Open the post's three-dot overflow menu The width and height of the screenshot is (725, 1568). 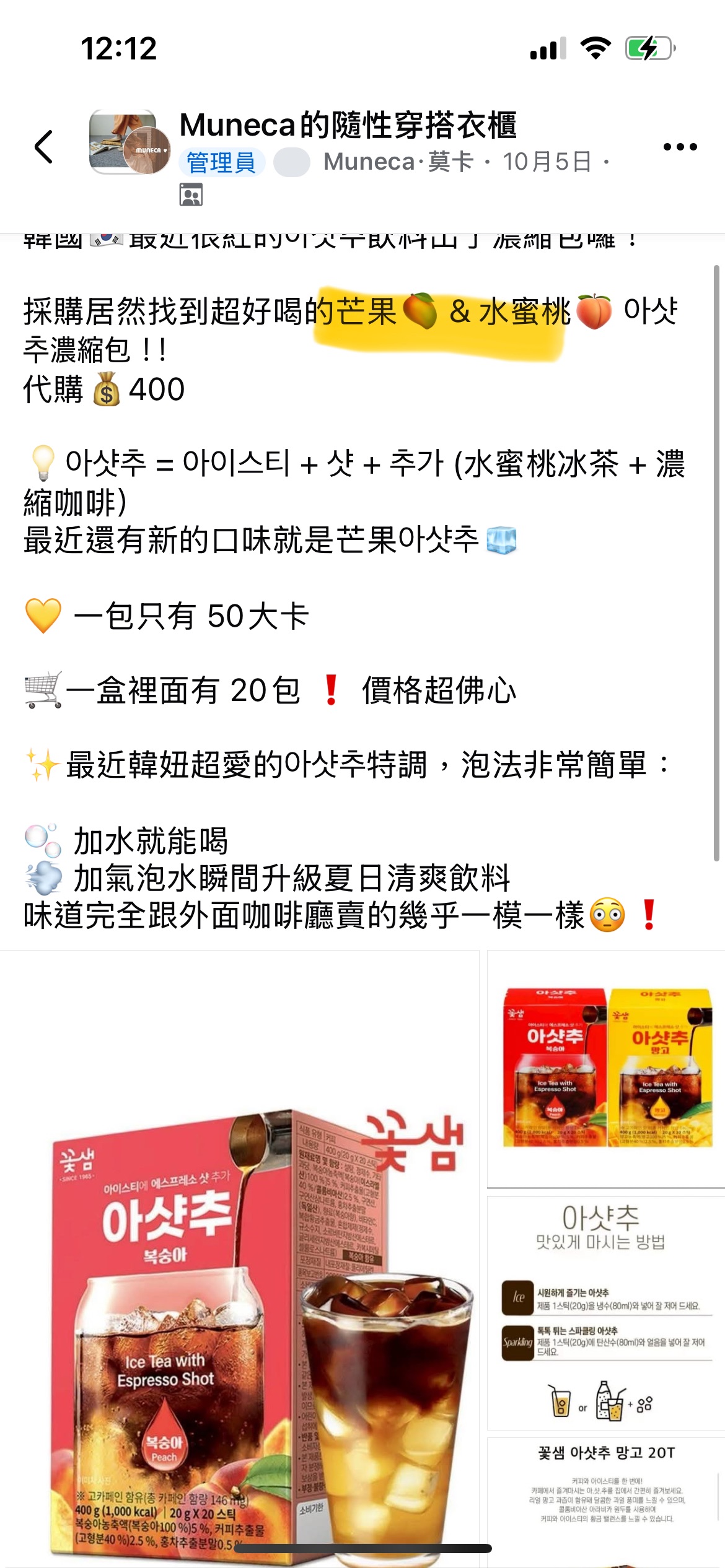pos(680,147)
